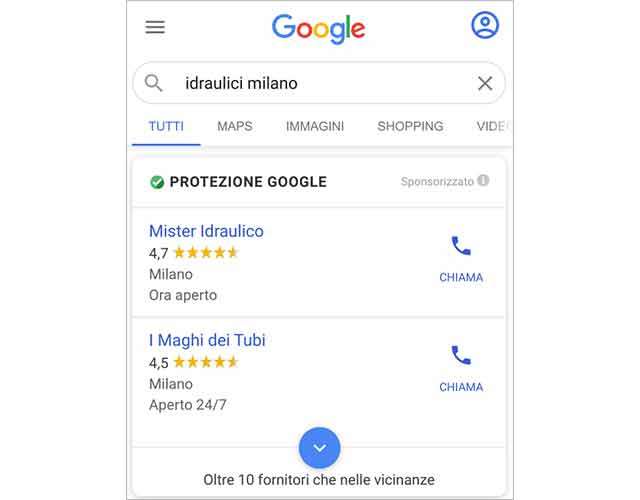
Task: Call I Maghi dei Tubi
Action: [461, 367]
